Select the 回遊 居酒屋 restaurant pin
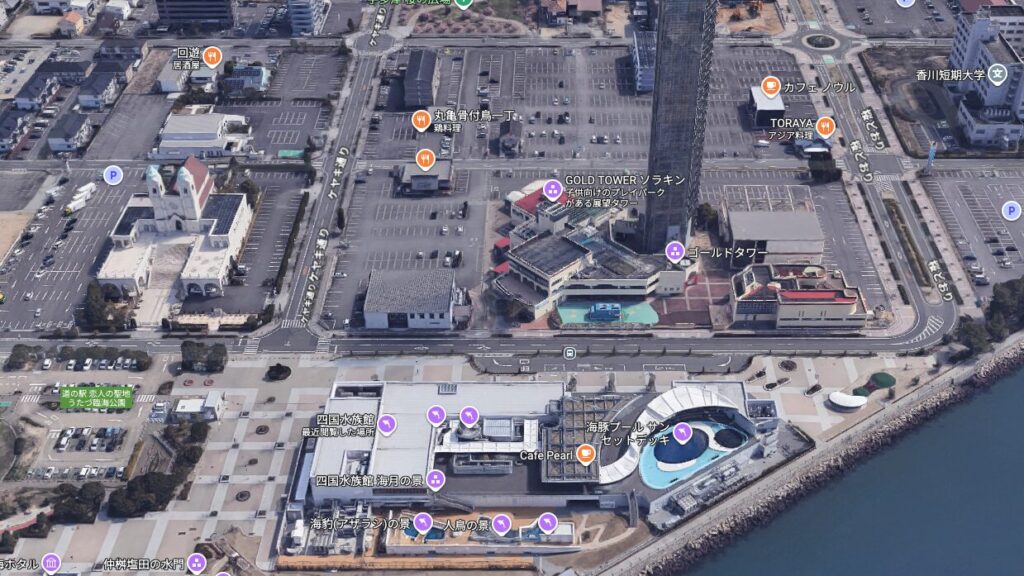This screenshot has height=576, width=1024. 211,56
